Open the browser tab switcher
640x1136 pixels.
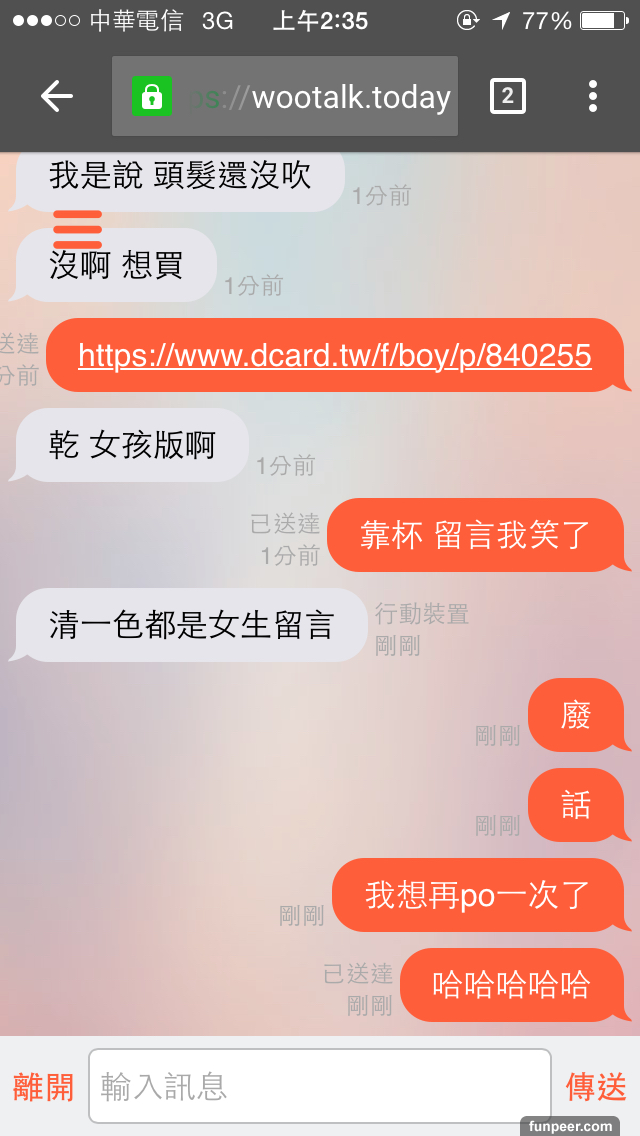click(507, 96)
